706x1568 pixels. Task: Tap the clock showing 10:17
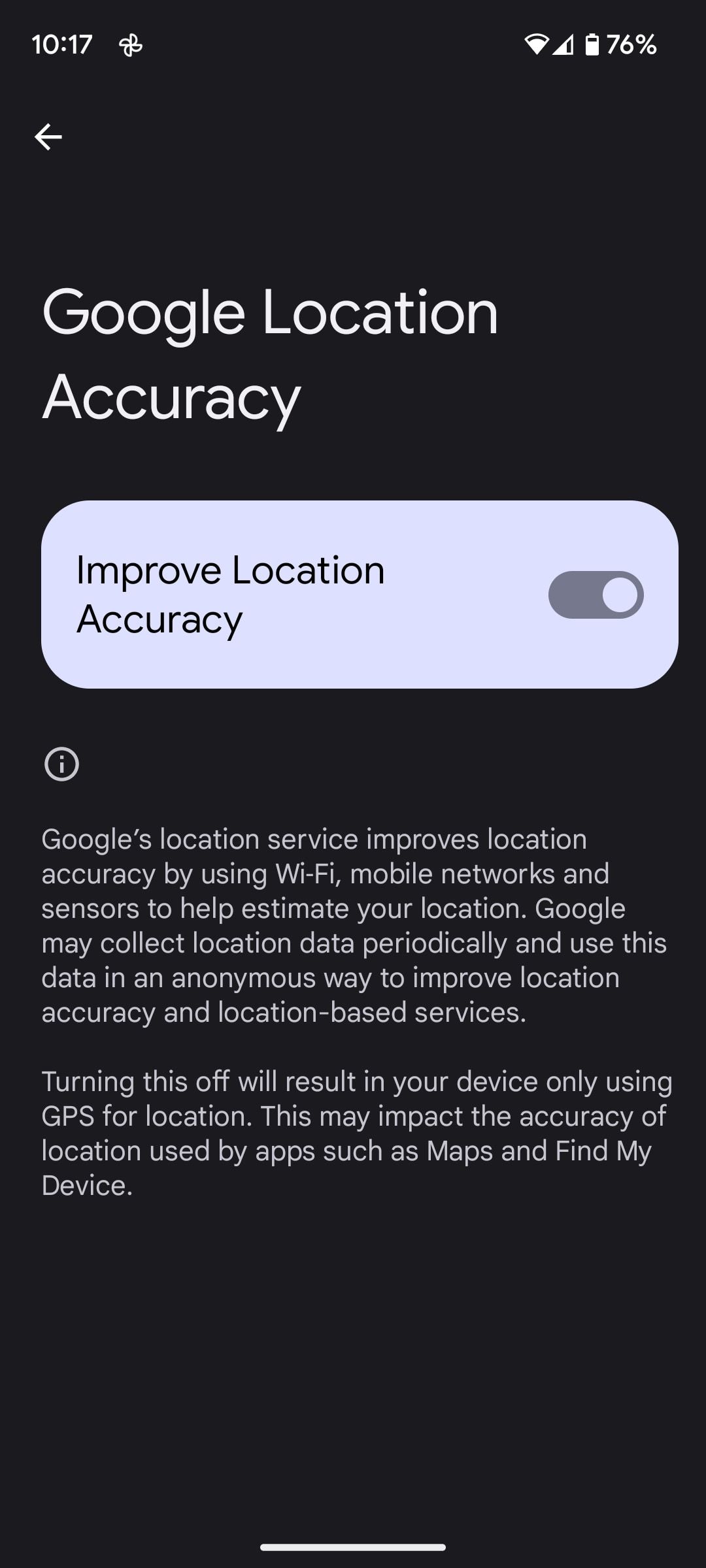pyautogui.click(x=62, y=44)
